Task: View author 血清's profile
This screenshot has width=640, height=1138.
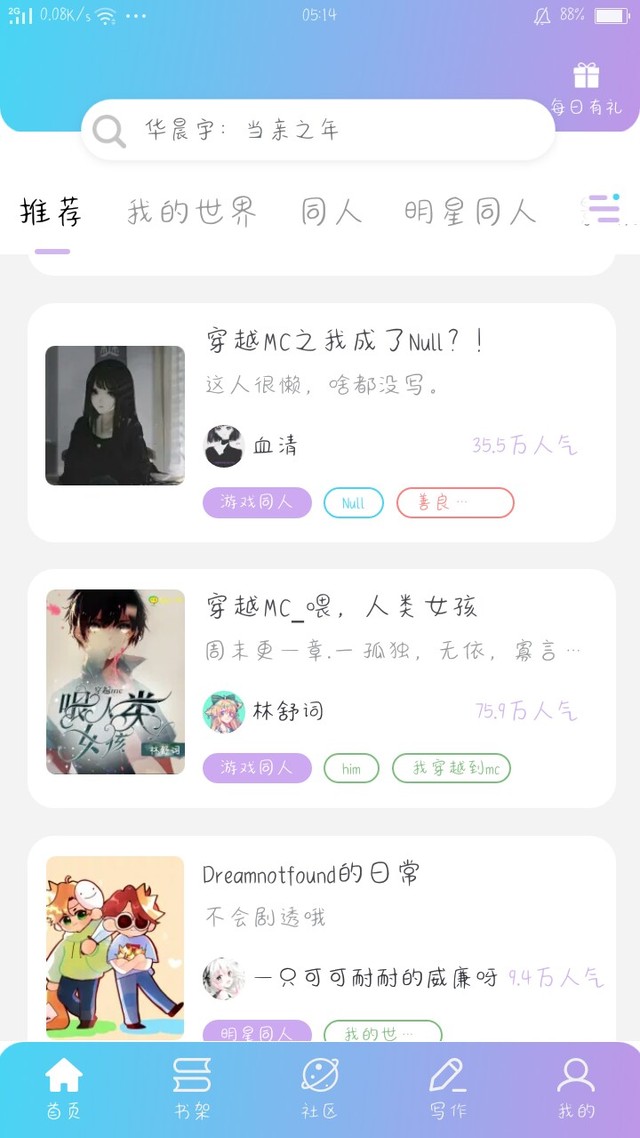Action: tap(250, 446)
